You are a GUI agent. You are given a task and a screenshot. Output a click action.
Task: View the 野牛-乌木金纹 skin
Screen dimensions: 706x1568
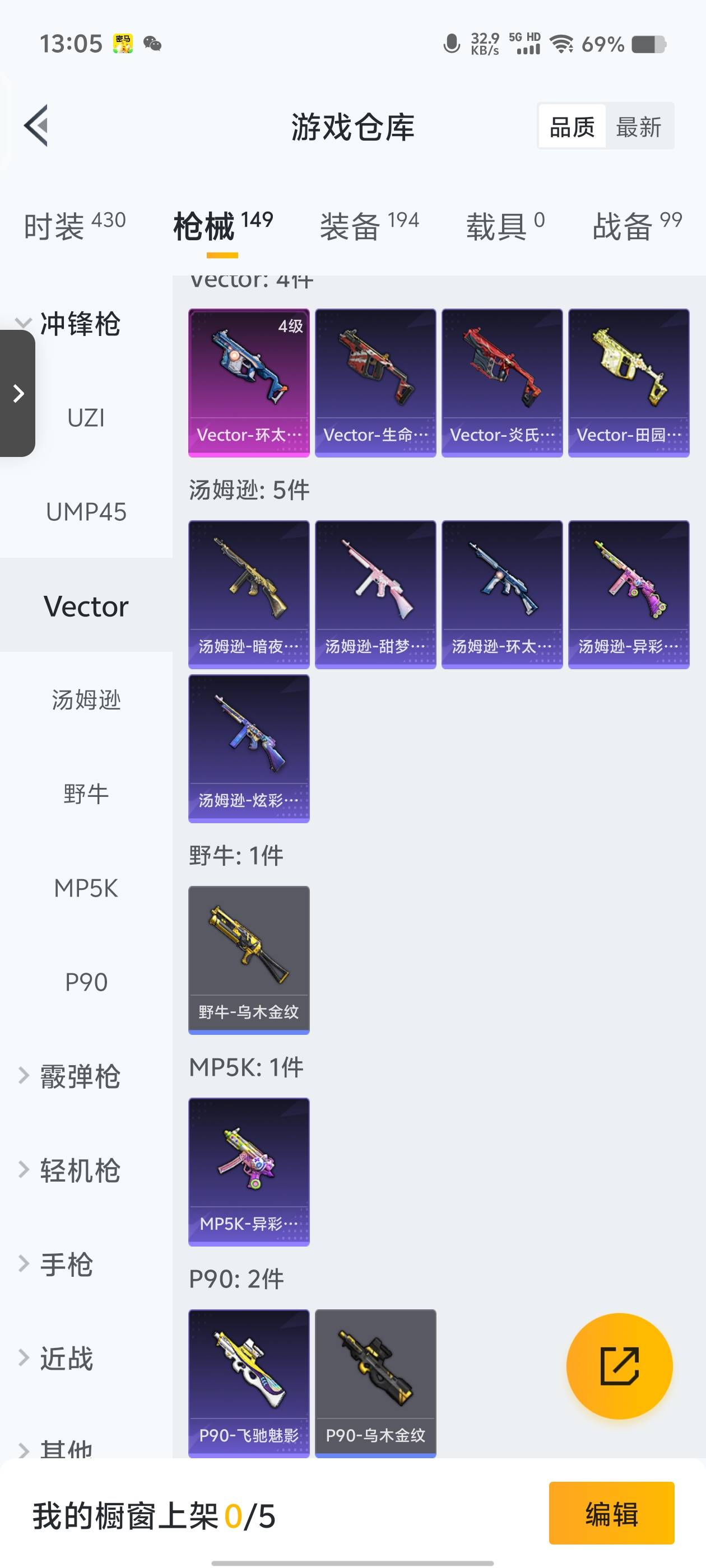coord(249,959)
